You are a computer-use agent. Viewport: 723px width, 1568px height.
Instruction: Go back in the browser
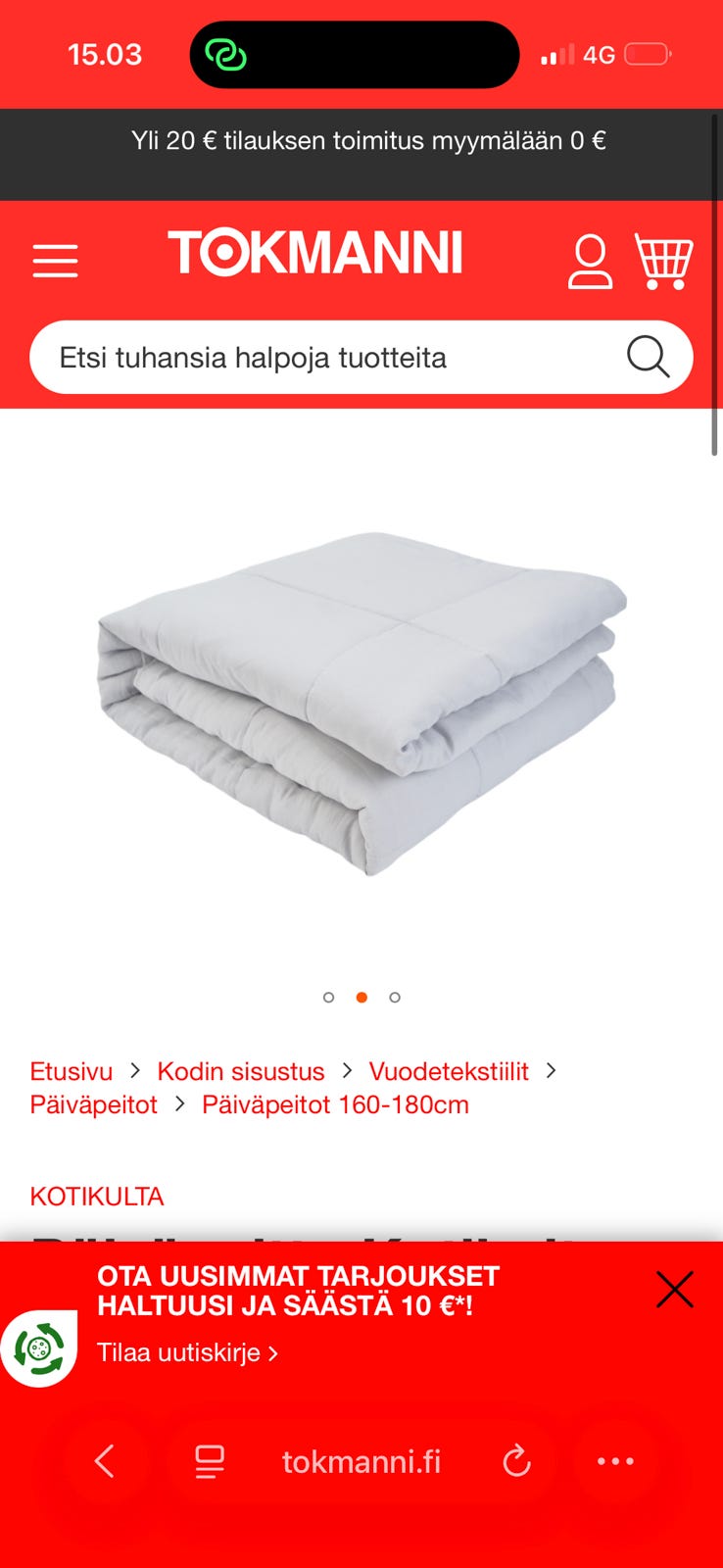click(x=105, y=1461)
